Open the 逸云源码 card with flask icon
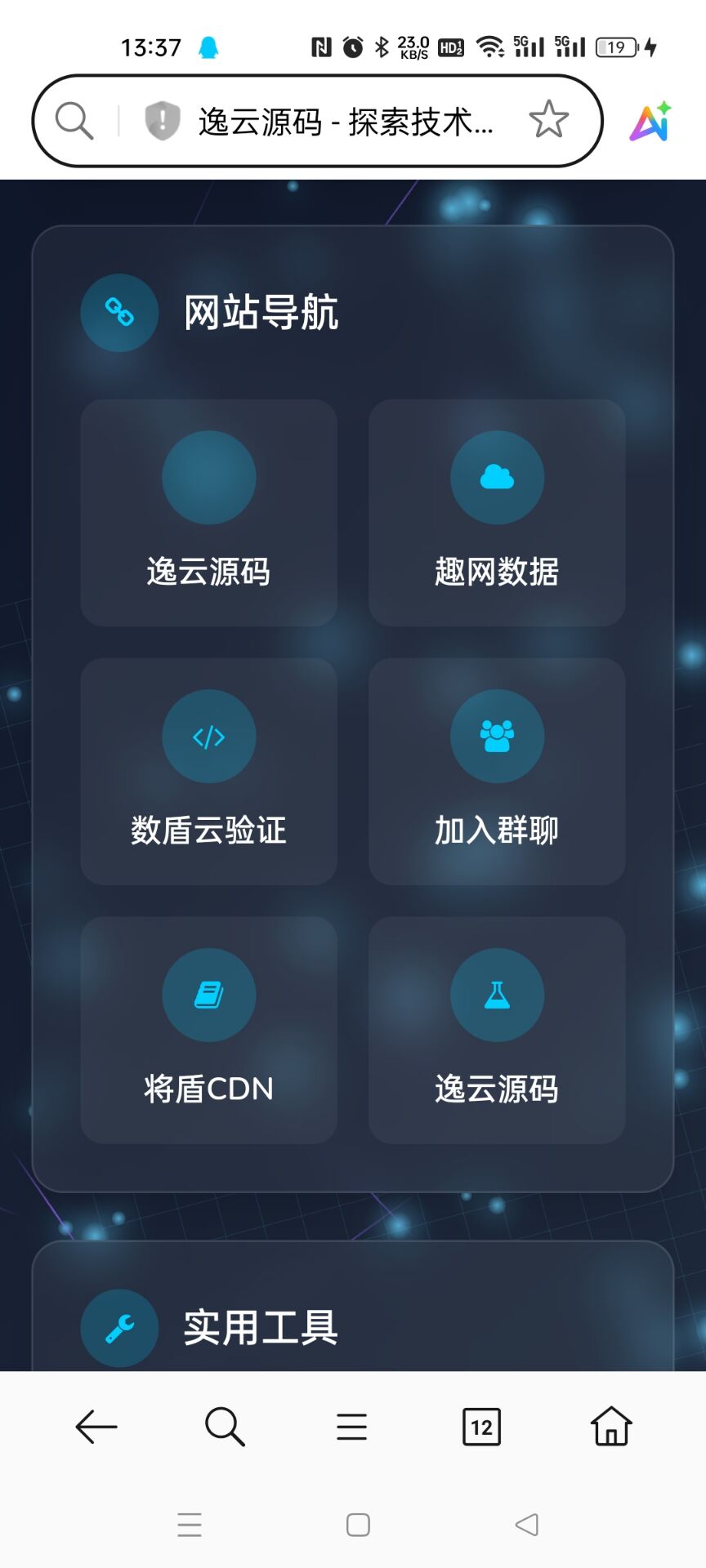The image size is (706, 1568). (x=497, y=1030)
